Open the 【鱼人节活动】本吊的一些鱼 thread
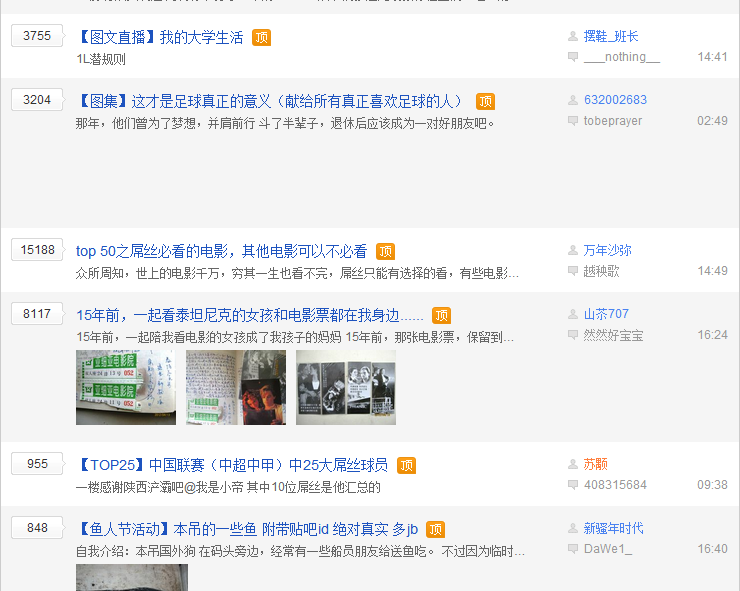Image resolution: width=740 pixels, height=591 pixels. pyautogui.click(x=247, y=529)
